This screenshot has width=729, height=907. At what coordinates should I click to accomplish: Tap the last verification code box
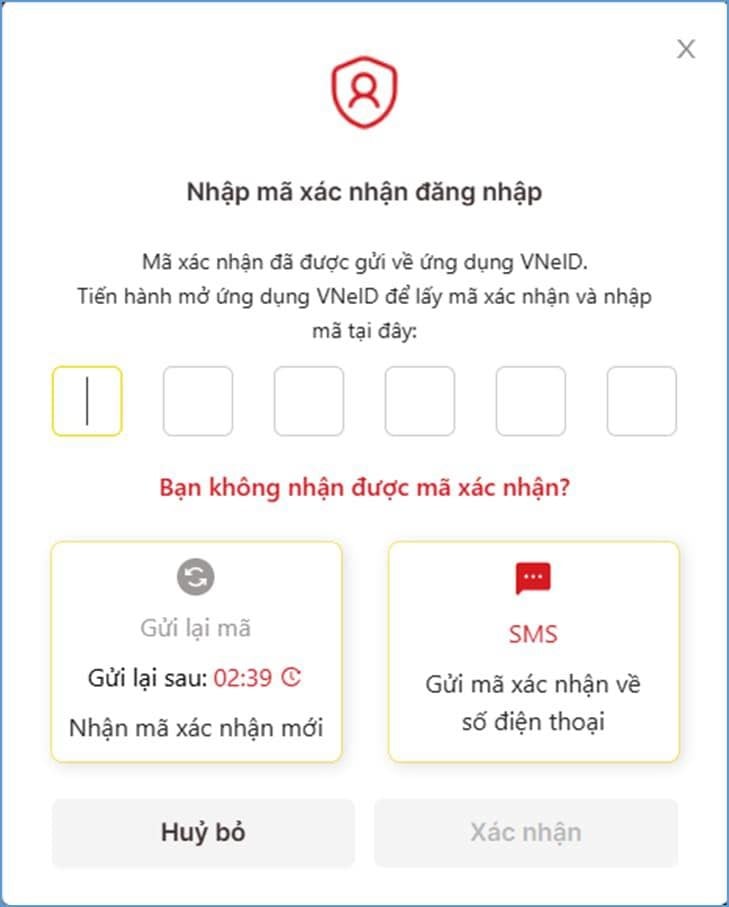click(642, 401)
